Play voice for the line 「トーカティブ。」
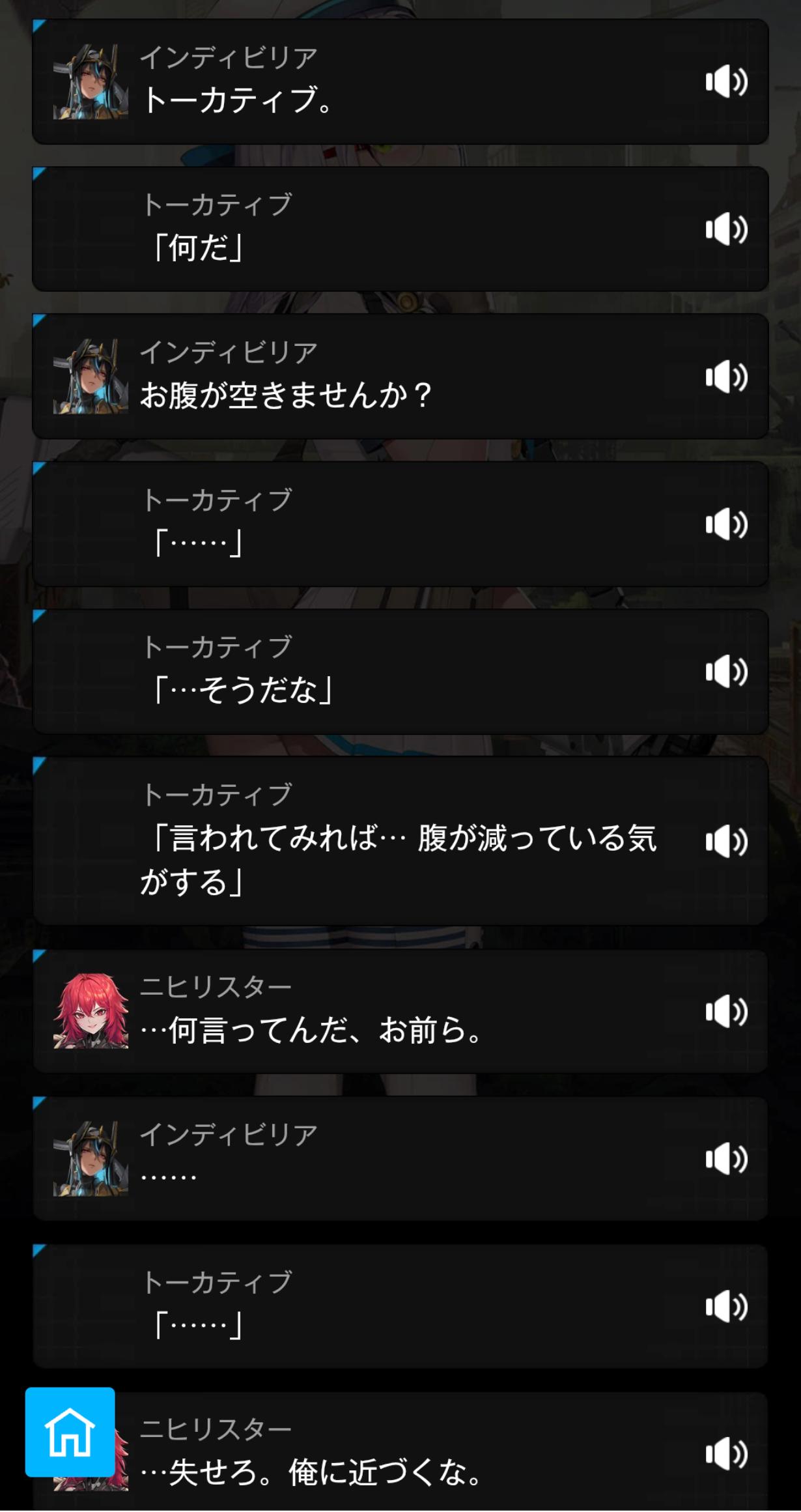Screen dimensions: 801x1512 click(725, 82)
